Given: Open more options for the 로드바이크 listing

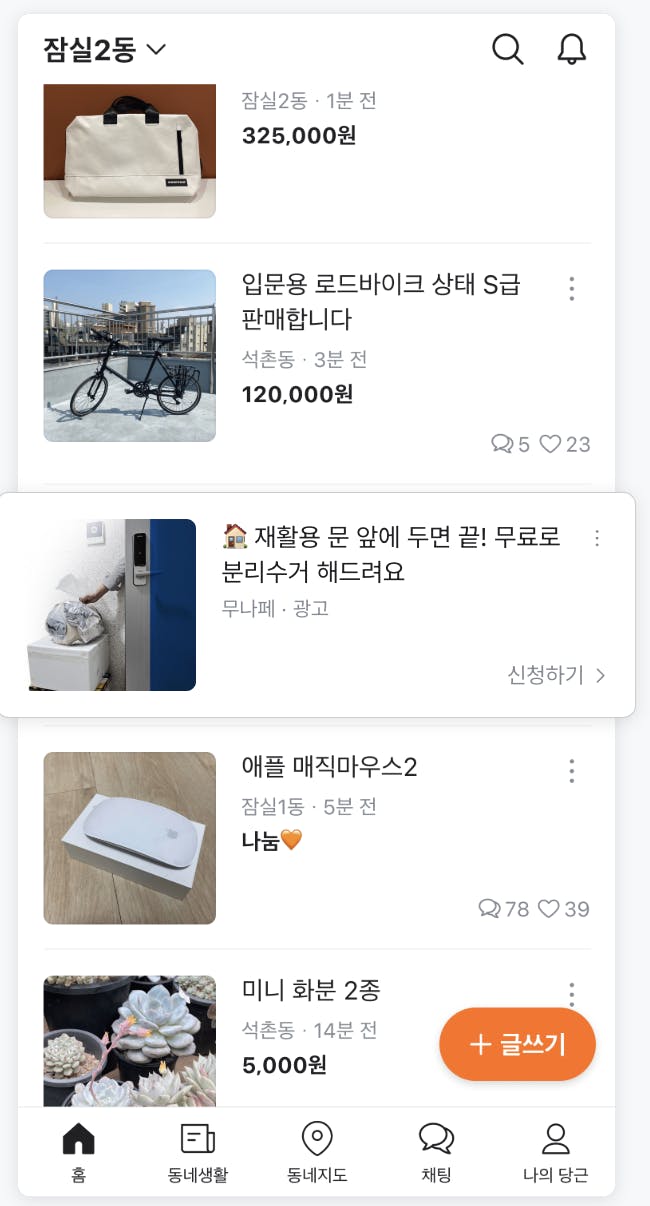Looking at the screenshot, I should [572, 289].
